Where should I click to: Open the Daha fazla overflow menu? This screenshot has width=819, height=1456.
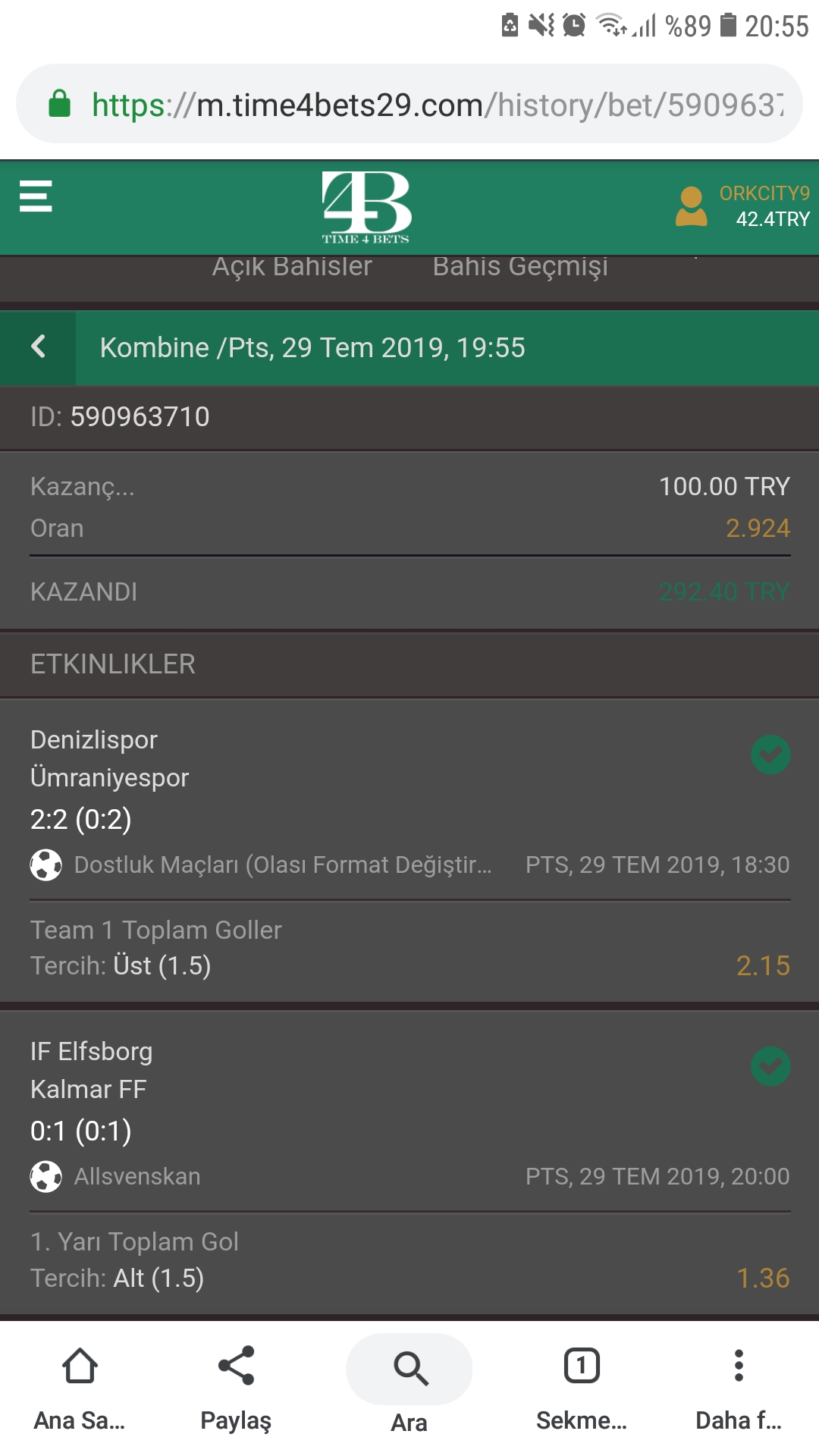[x=739, y=1388]
